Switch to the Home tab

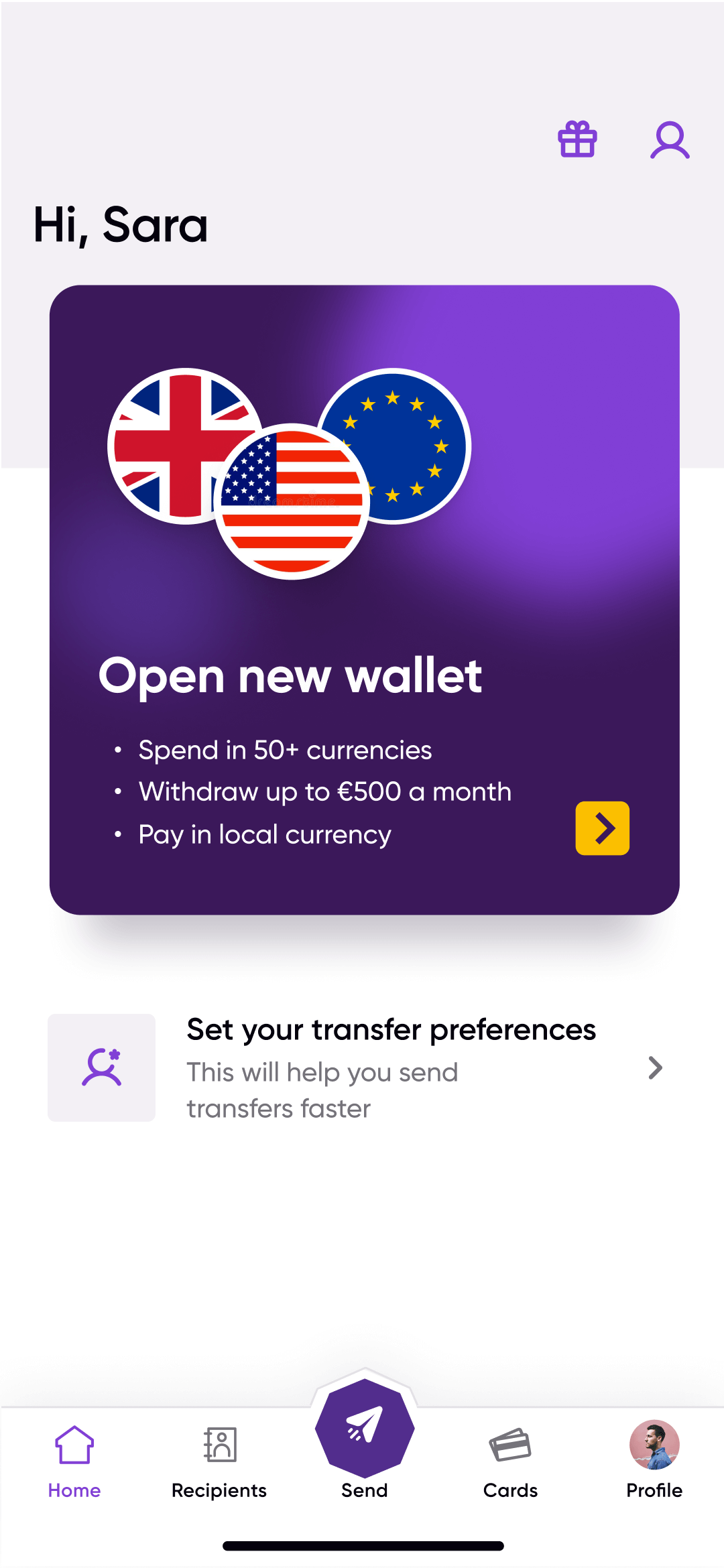point(74,1461)
